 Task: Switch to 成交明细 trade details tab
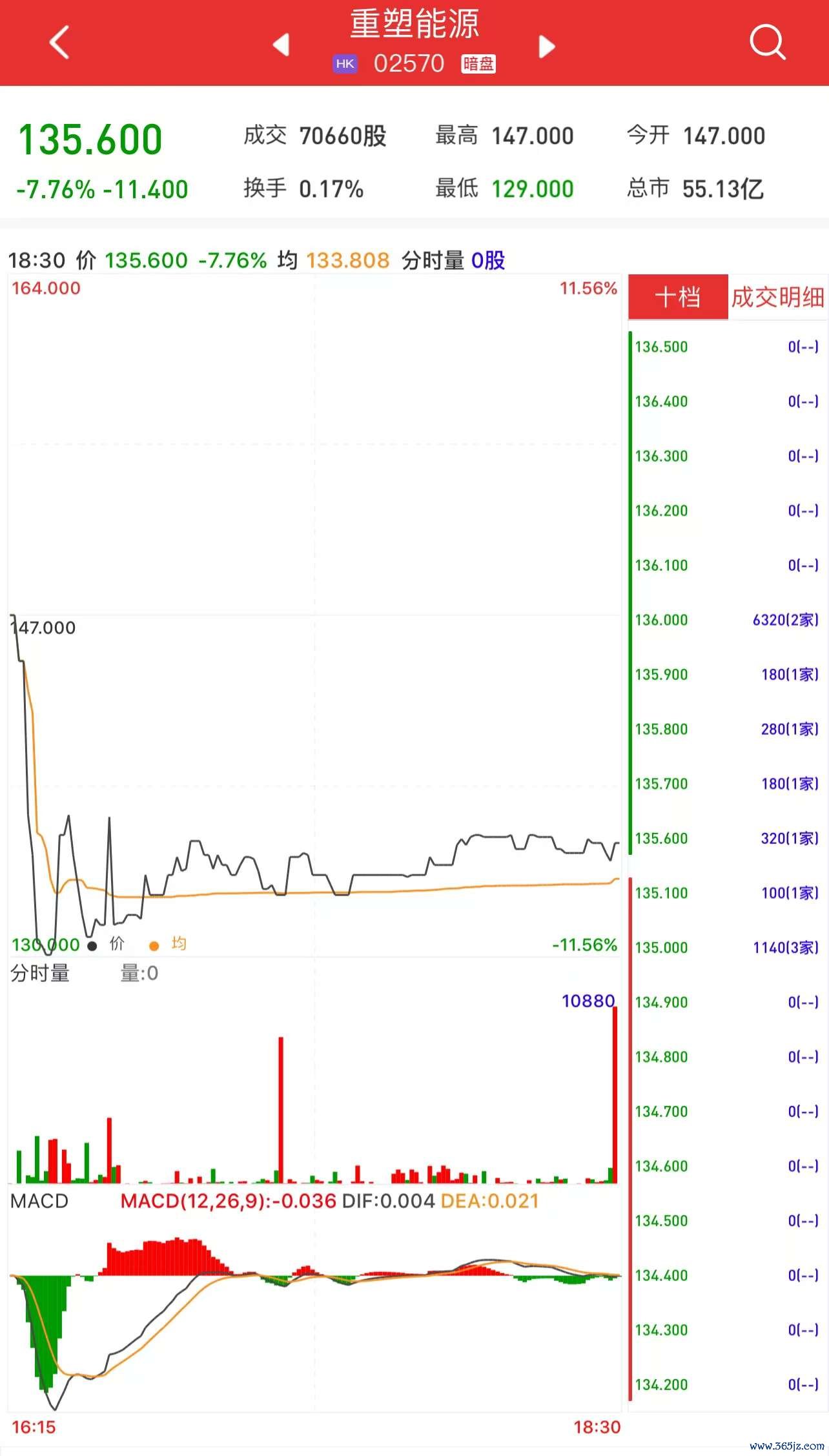coord(777,297)
